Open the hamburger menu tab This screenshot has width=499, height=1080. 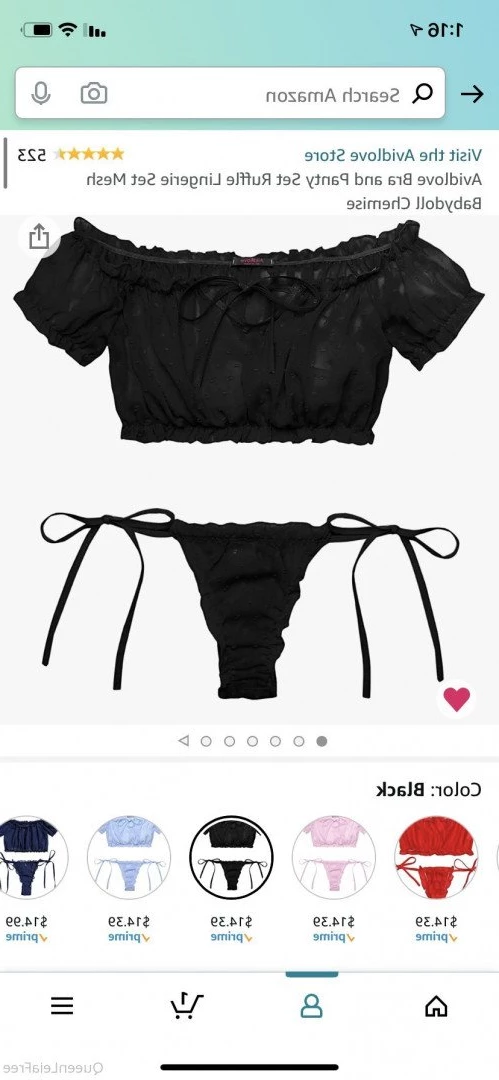coord(62,1006)
